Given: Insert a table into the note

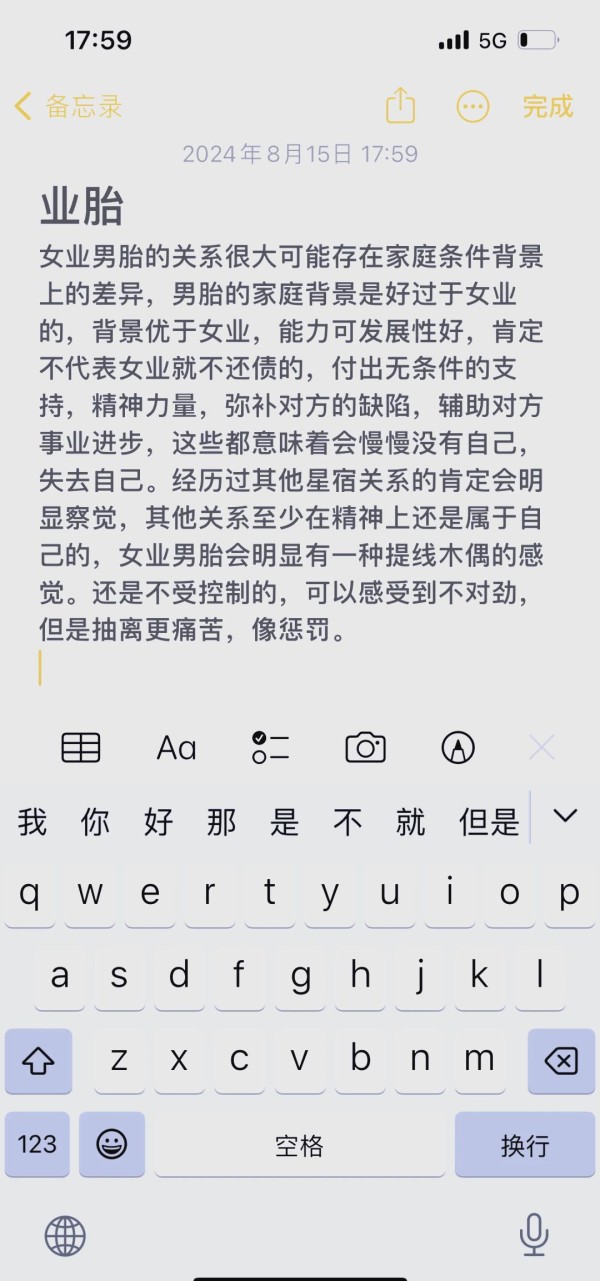Looking at the screenshot, I should [81, 748].
